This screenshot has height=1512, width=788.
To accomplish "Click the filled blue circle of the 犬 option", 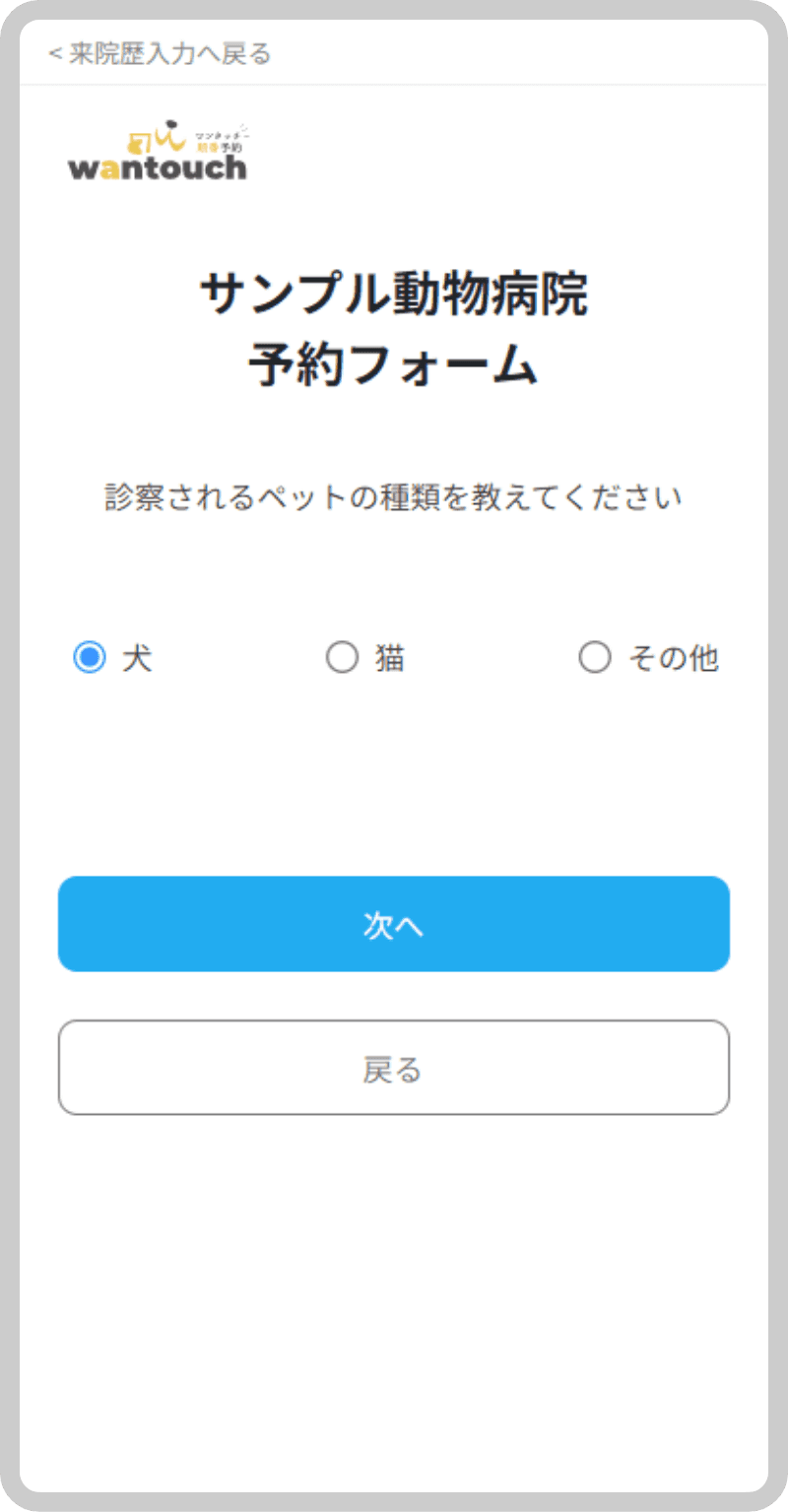I will tap(91, 657).
